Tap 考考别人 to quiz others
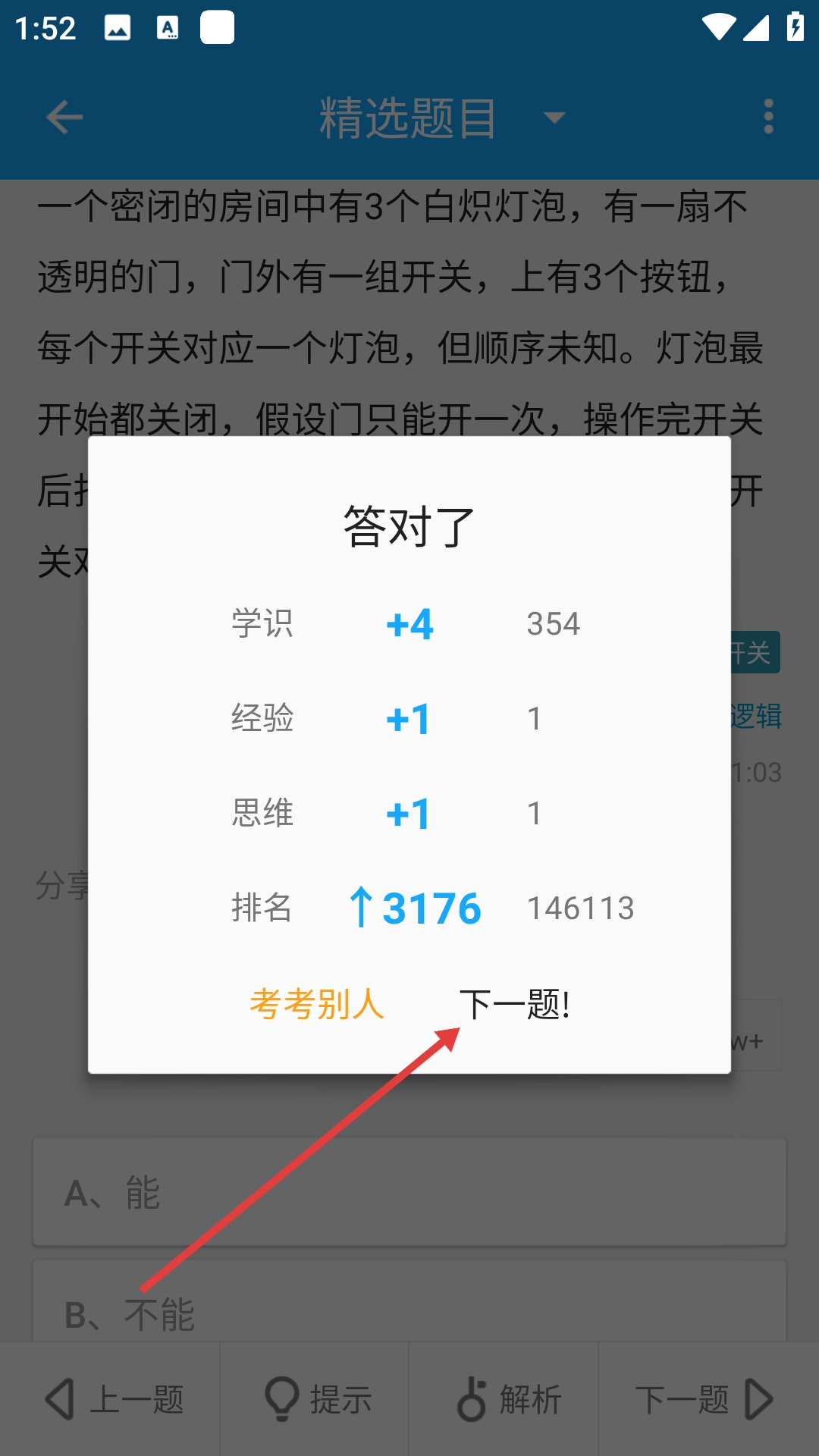 317,1004
